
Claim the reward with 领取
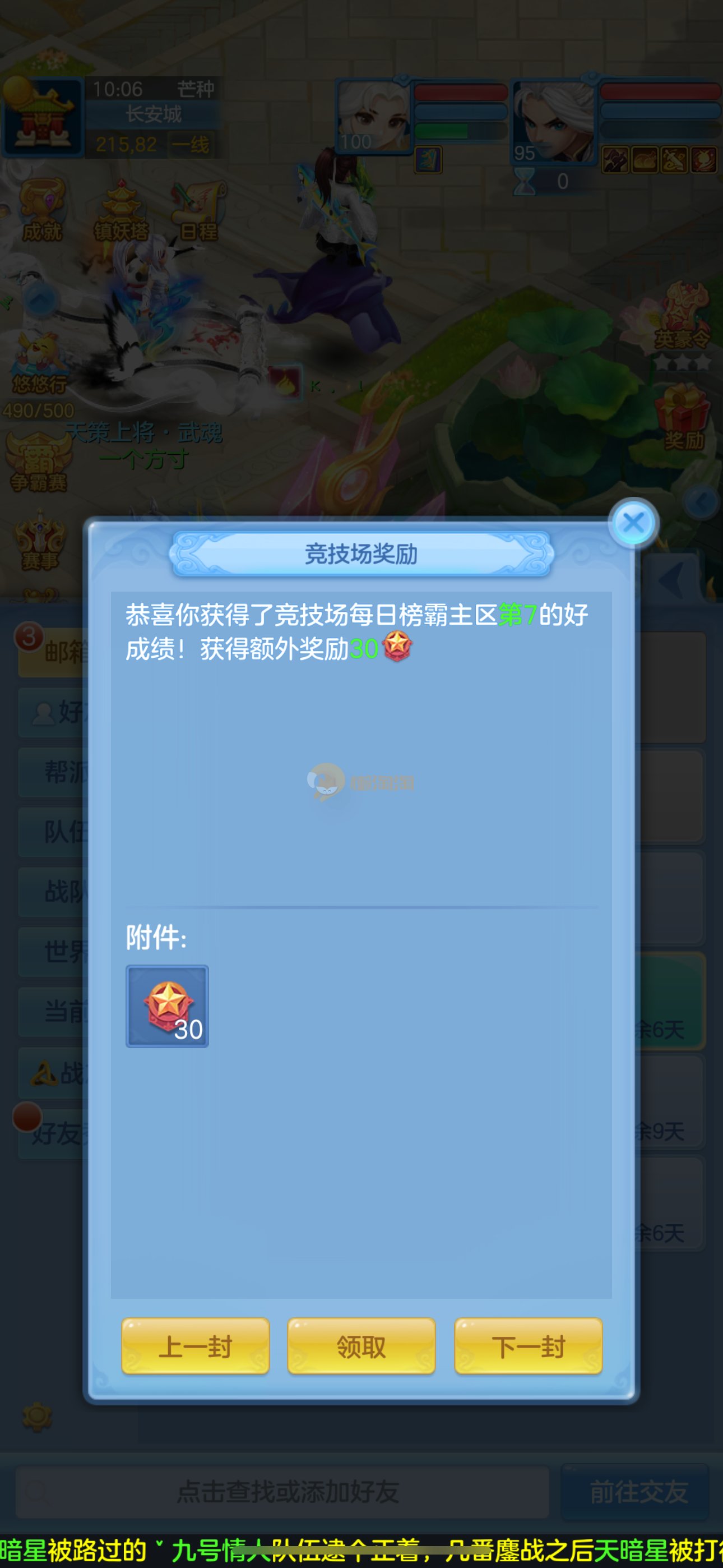pos(361,1346)
